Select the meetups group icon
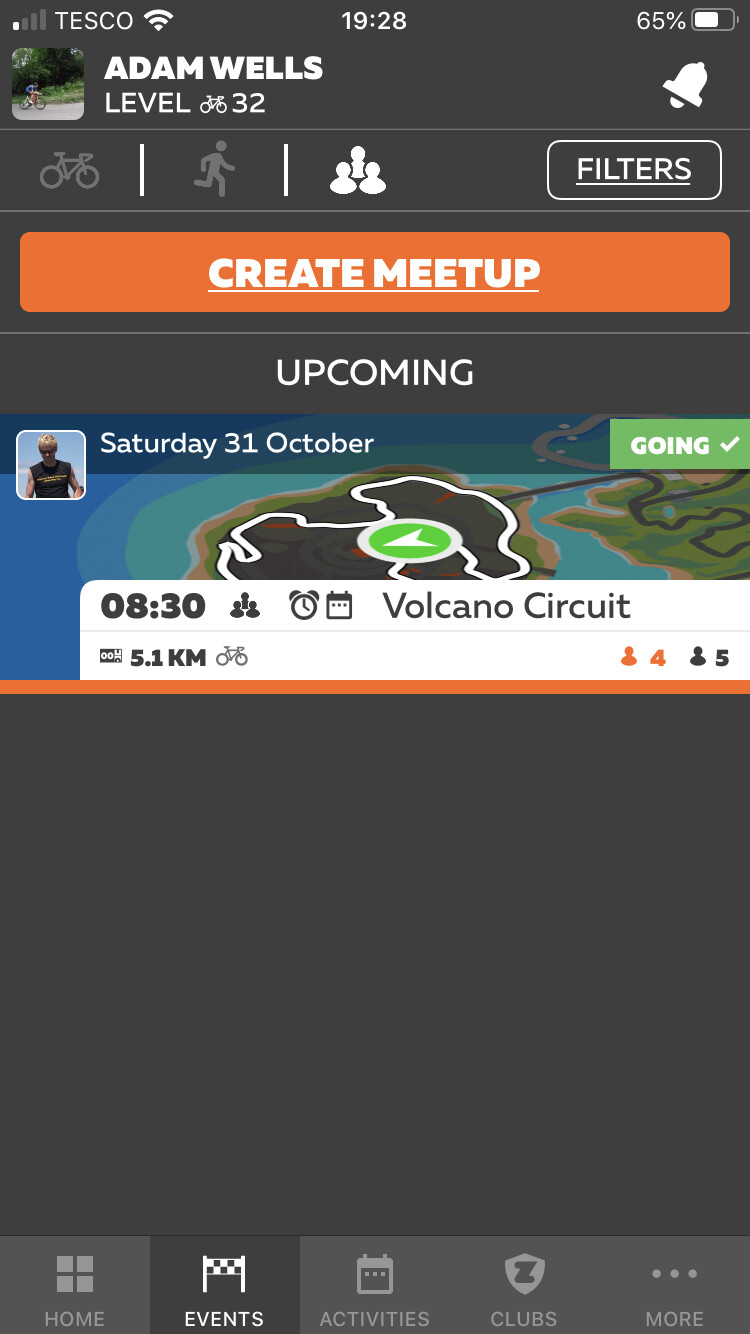Screen dimensions: 750x1334 tap(358, 170)
